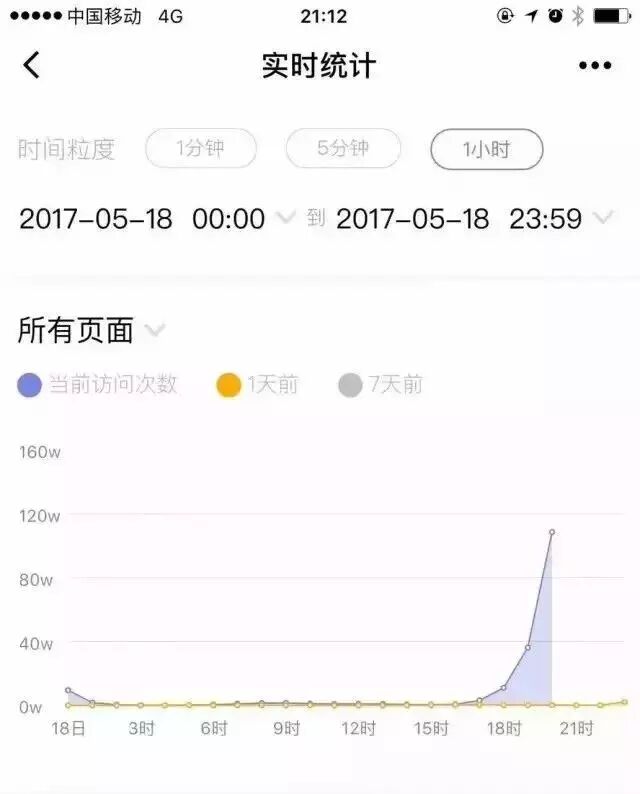Open the three-dot overflow menu
The height and width of the screenshot is (794, 640).
click(594, 66)
